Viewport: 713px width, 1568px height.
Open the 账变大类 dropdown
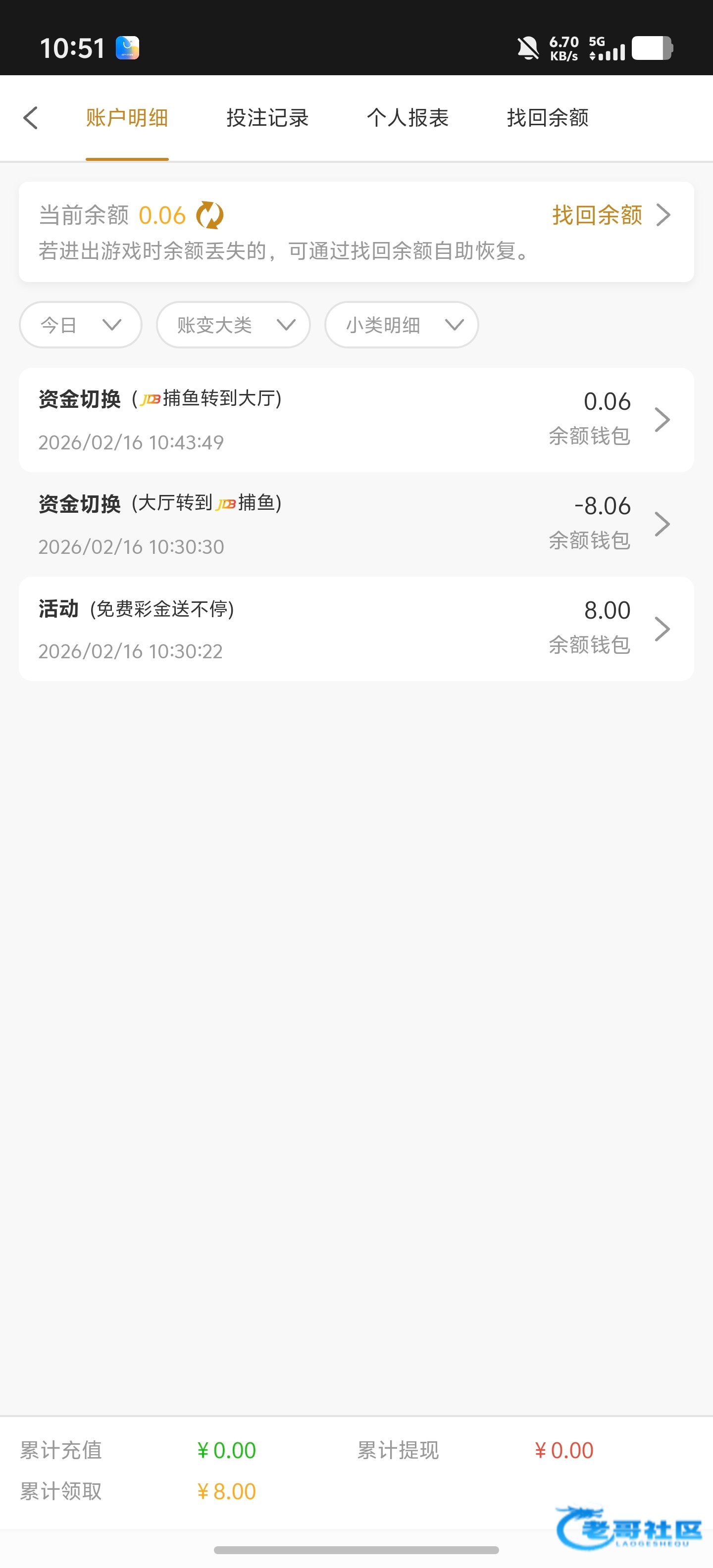pos(233,325)
